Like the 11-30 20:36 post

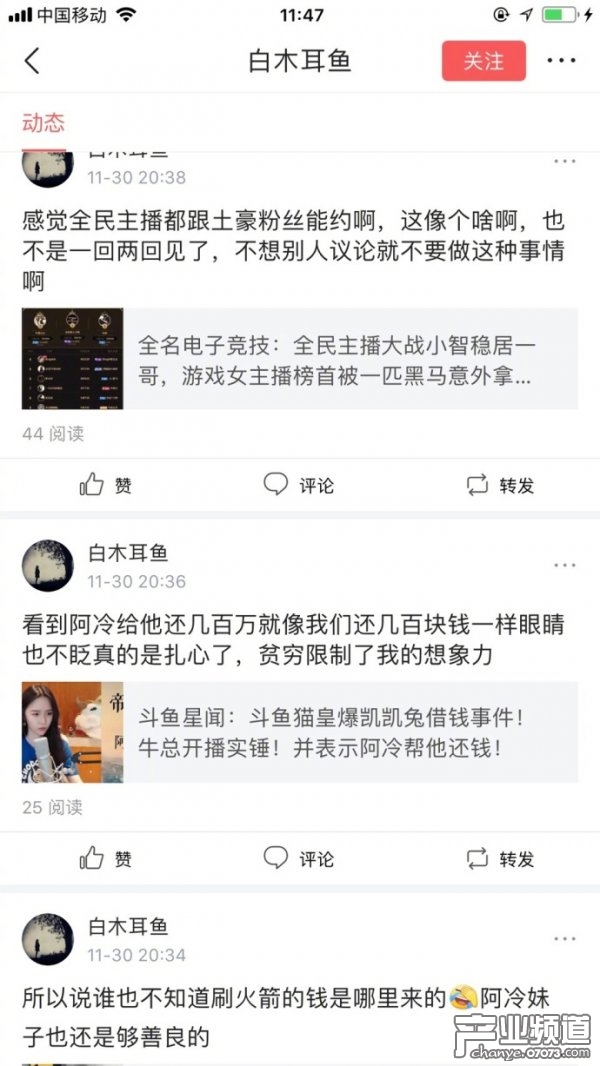(106, 858)
